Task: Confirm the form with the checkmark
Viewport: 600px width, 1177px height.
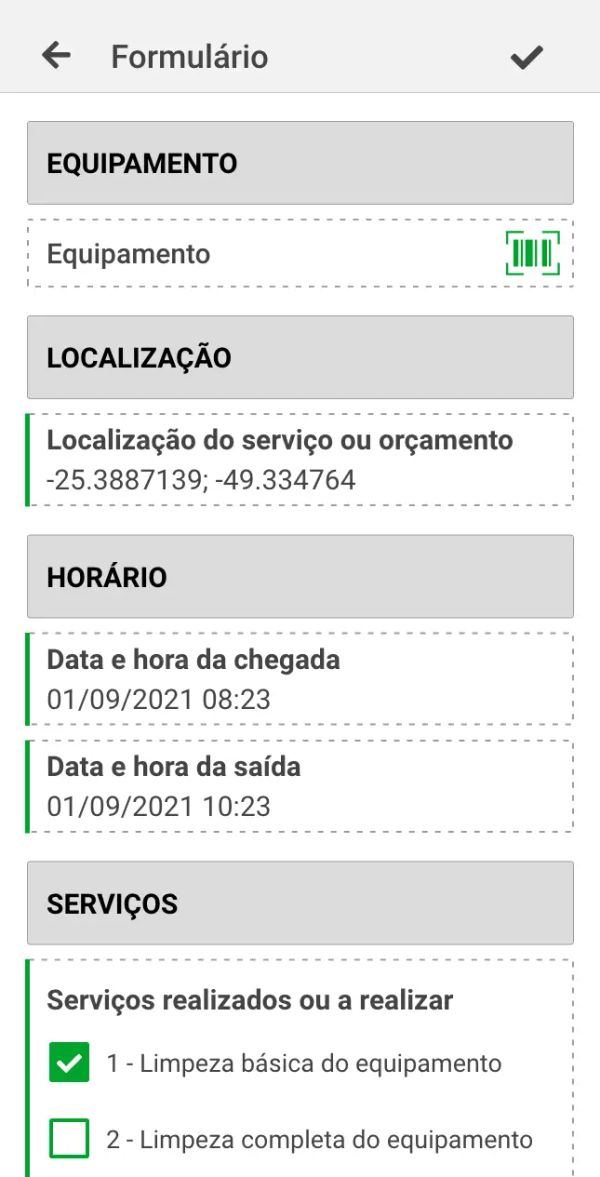Action: (x=526, y=58)
